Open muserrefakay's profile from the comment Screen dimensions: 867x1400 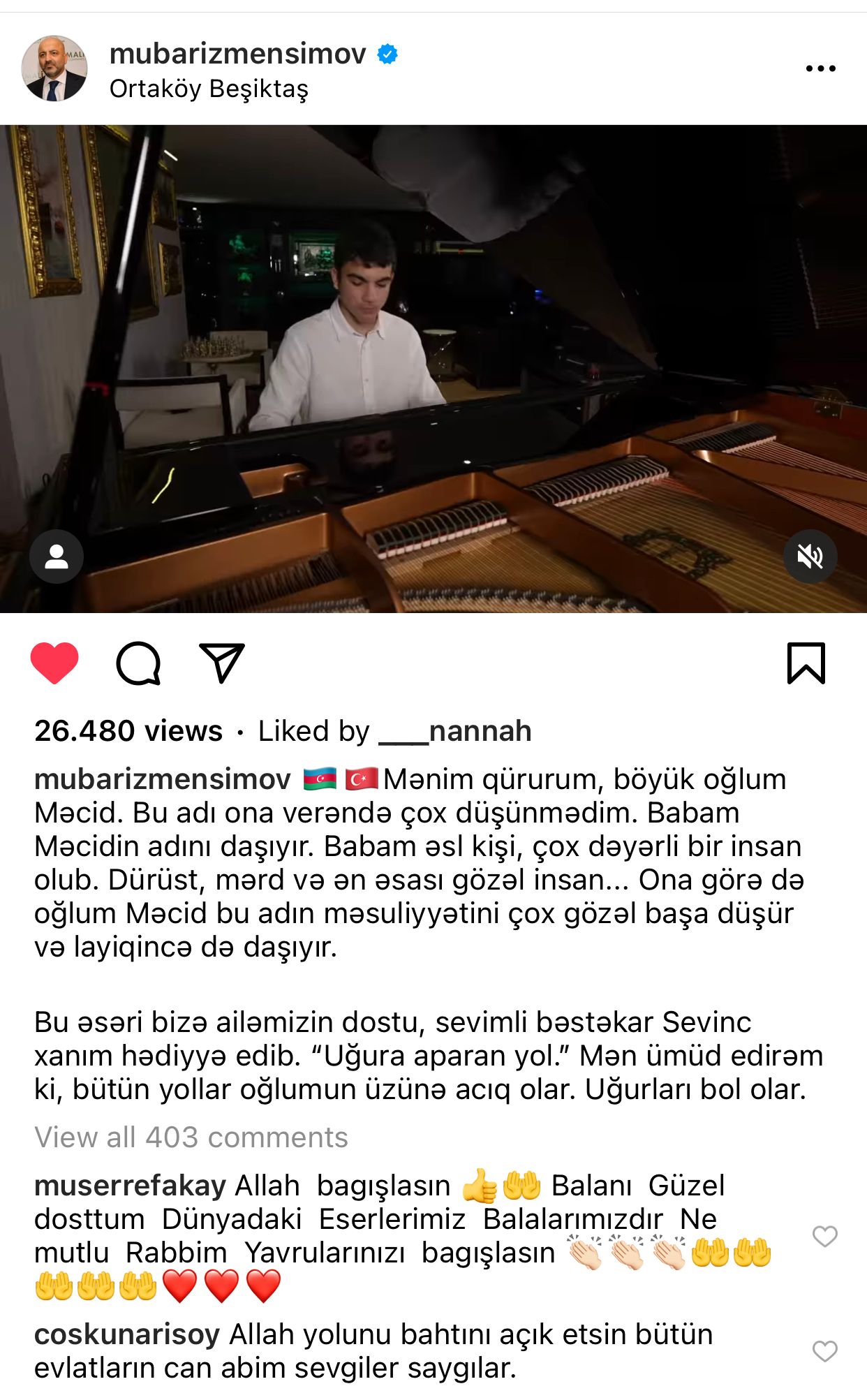pos(130,1186)
